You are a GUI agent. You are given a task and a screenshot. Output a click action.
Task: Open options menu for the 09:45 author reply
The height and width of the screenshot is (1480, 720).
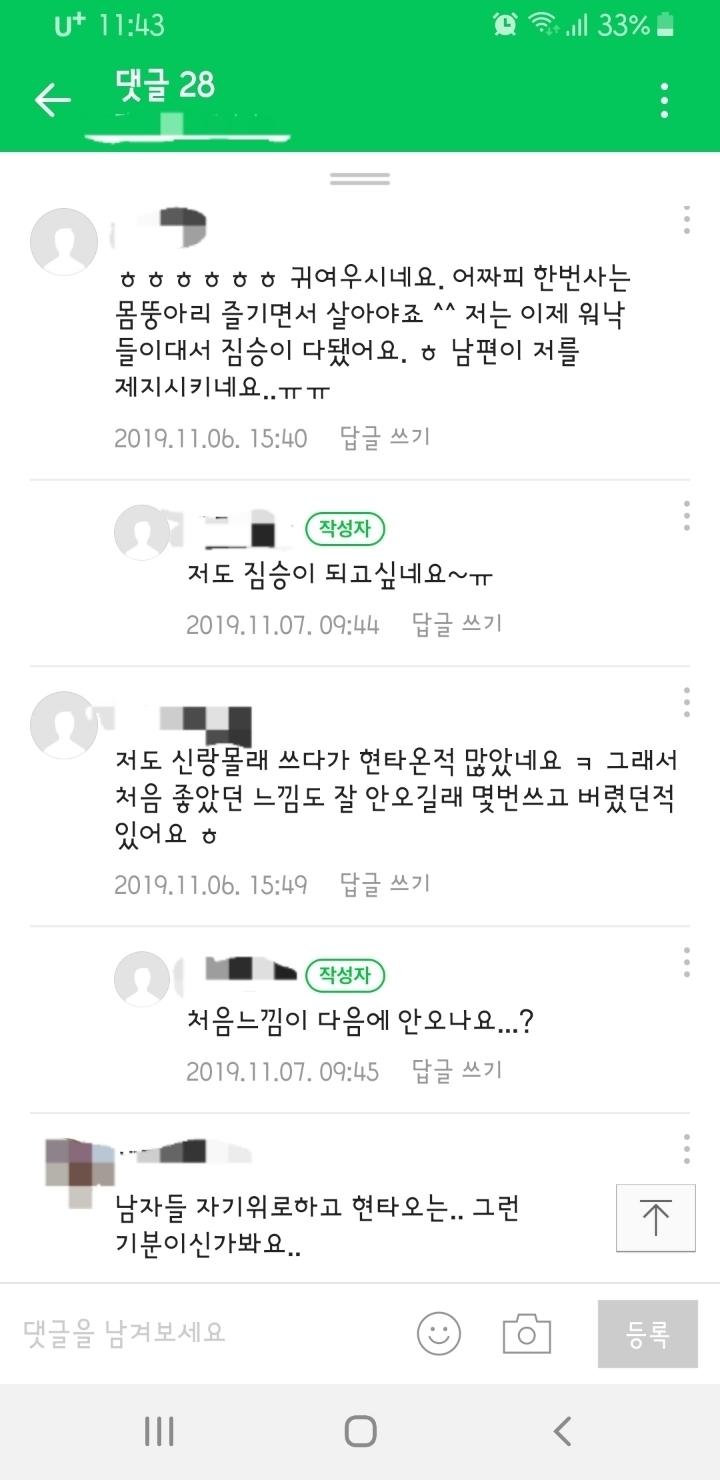pos(686,962)
